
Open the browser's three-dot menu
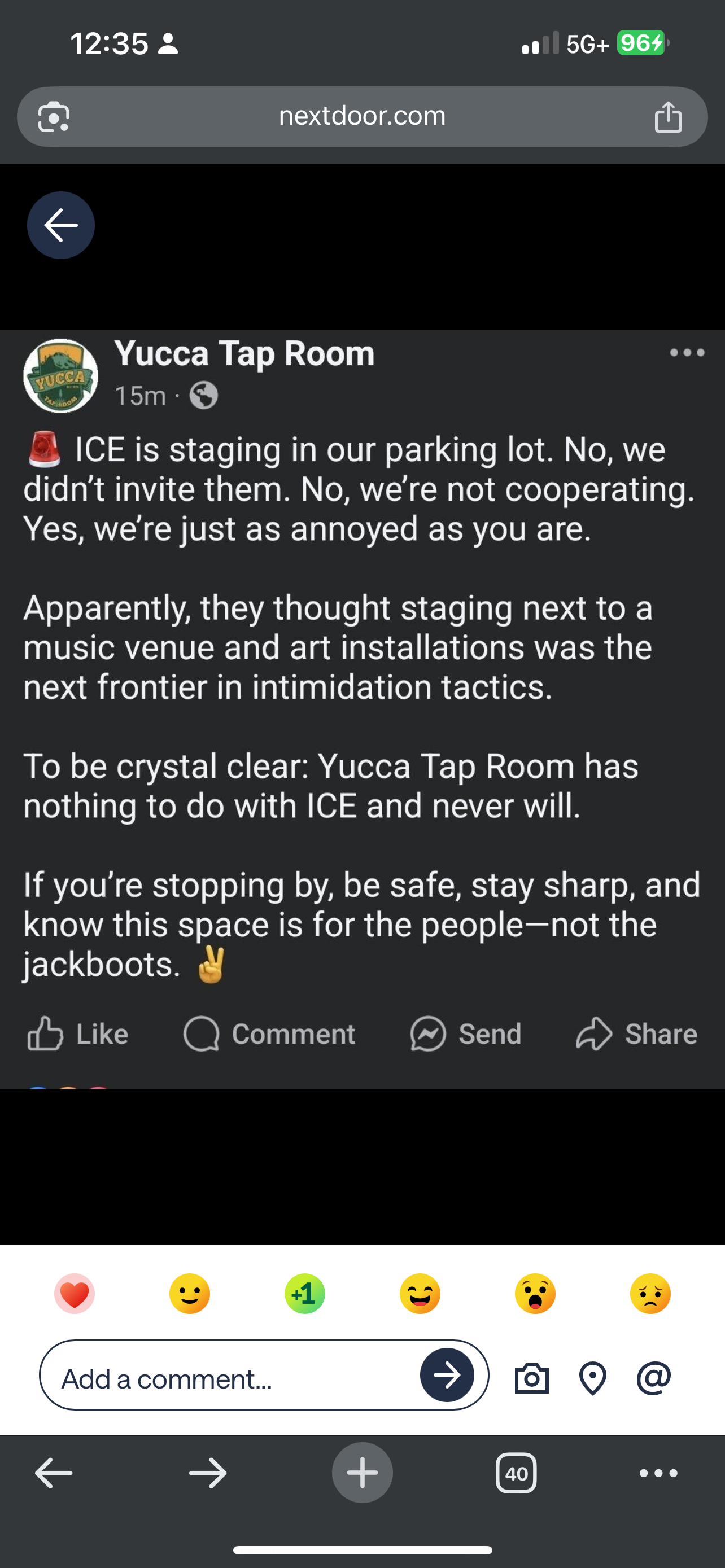(658, 1474)
